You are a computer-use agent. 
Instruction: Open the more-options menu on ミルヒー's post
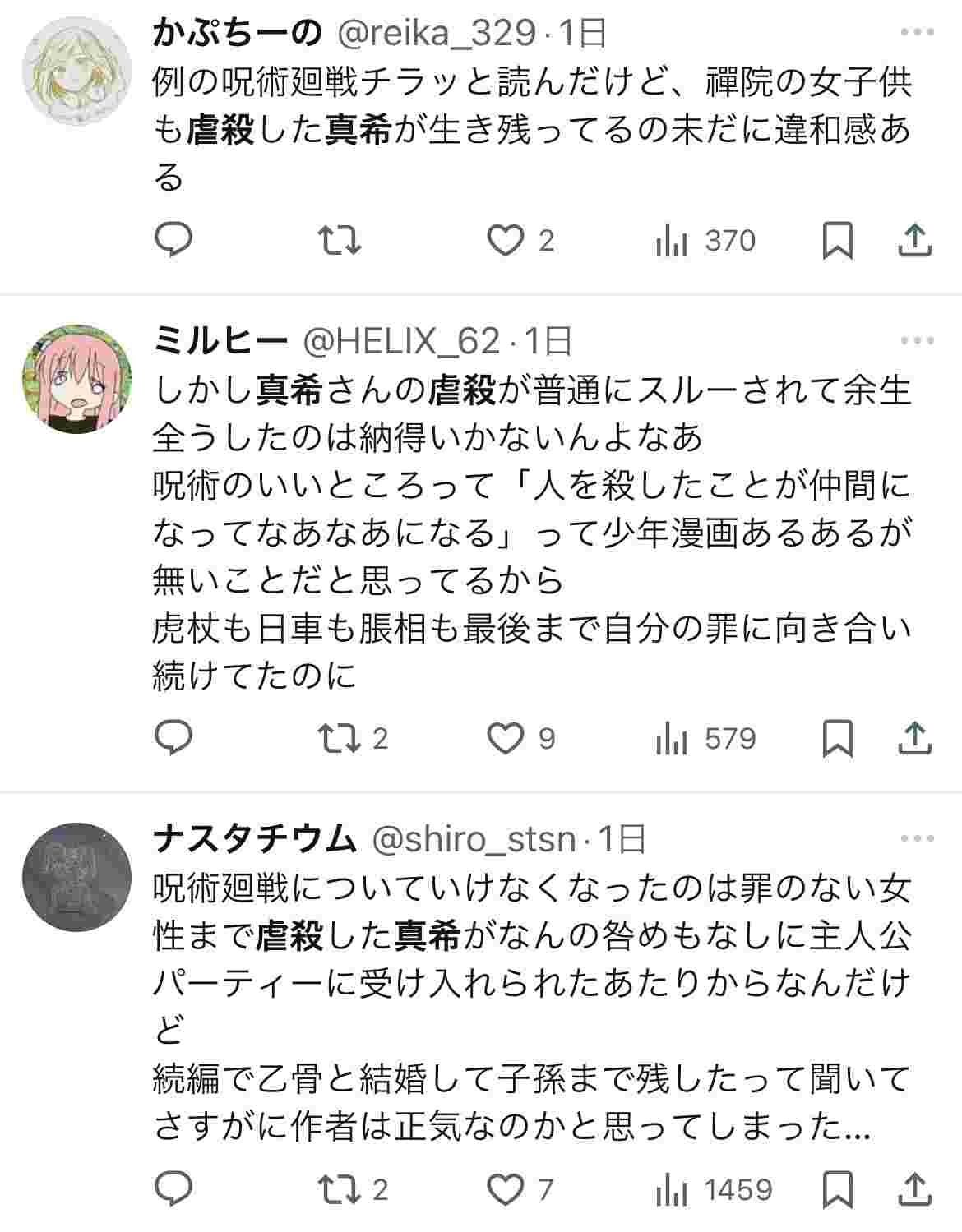coord(918,340)
